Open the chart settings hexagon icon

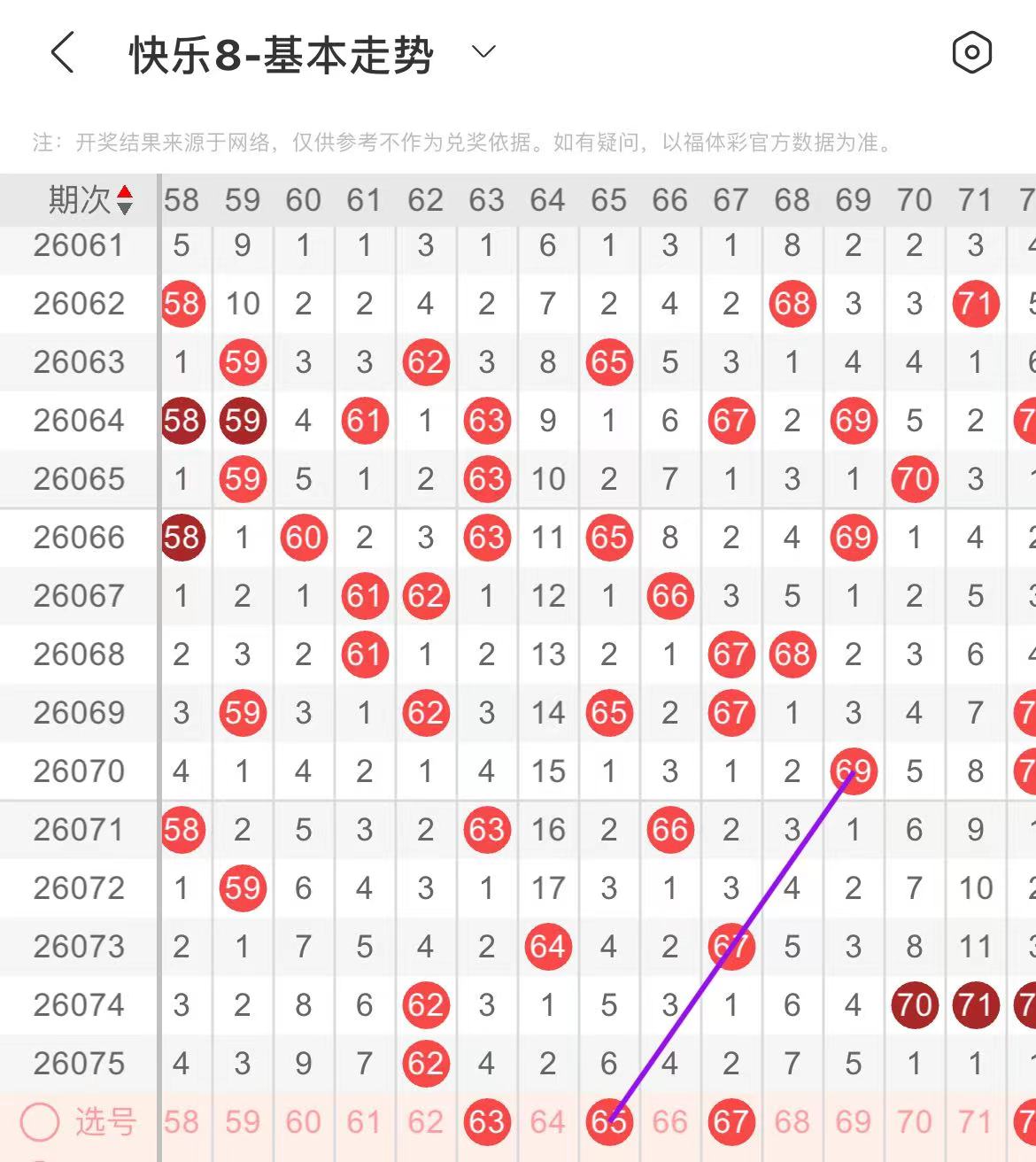click(971, 53)
